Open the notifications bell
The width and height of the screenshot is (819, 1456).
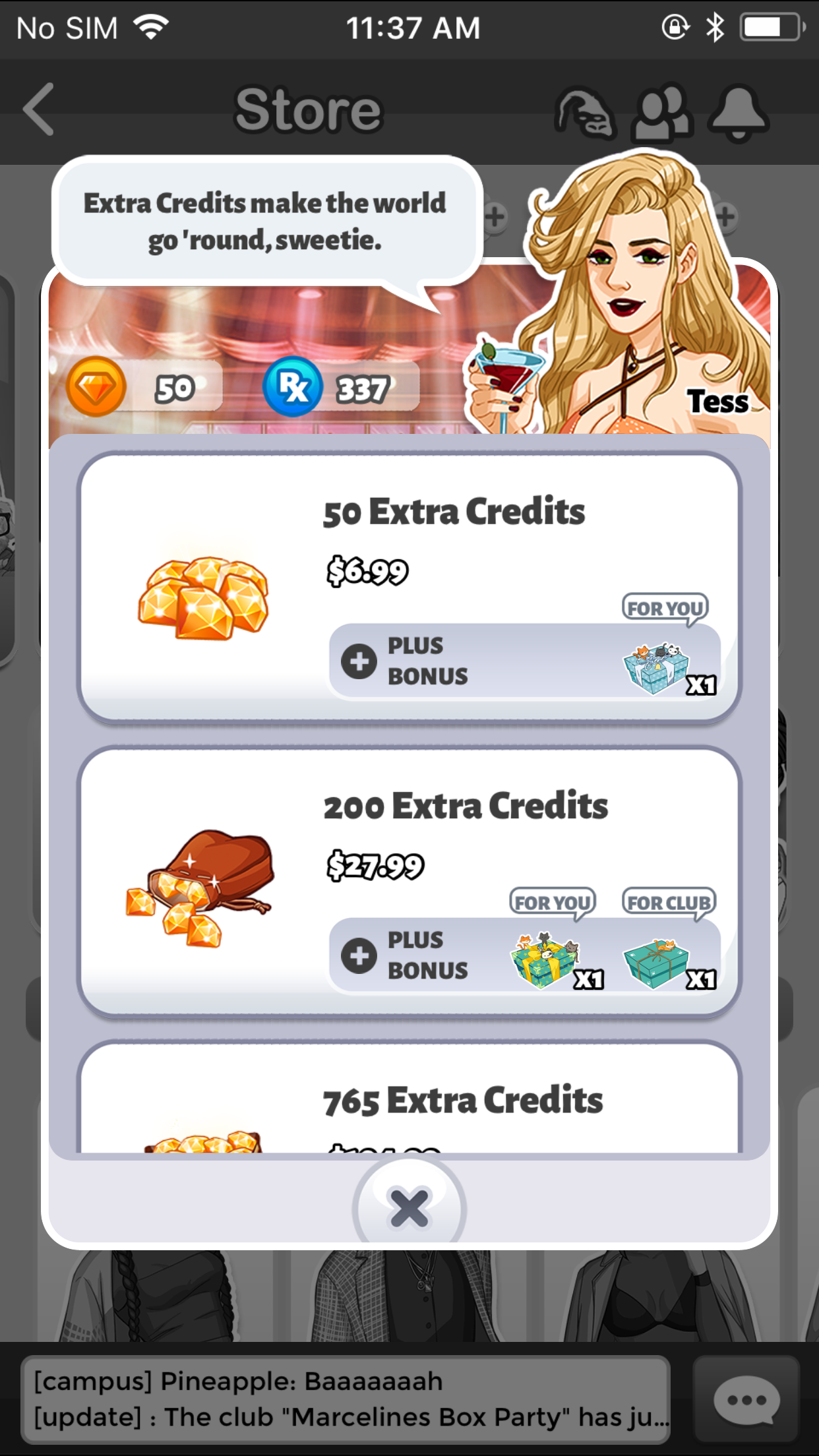tap(739, 112)
